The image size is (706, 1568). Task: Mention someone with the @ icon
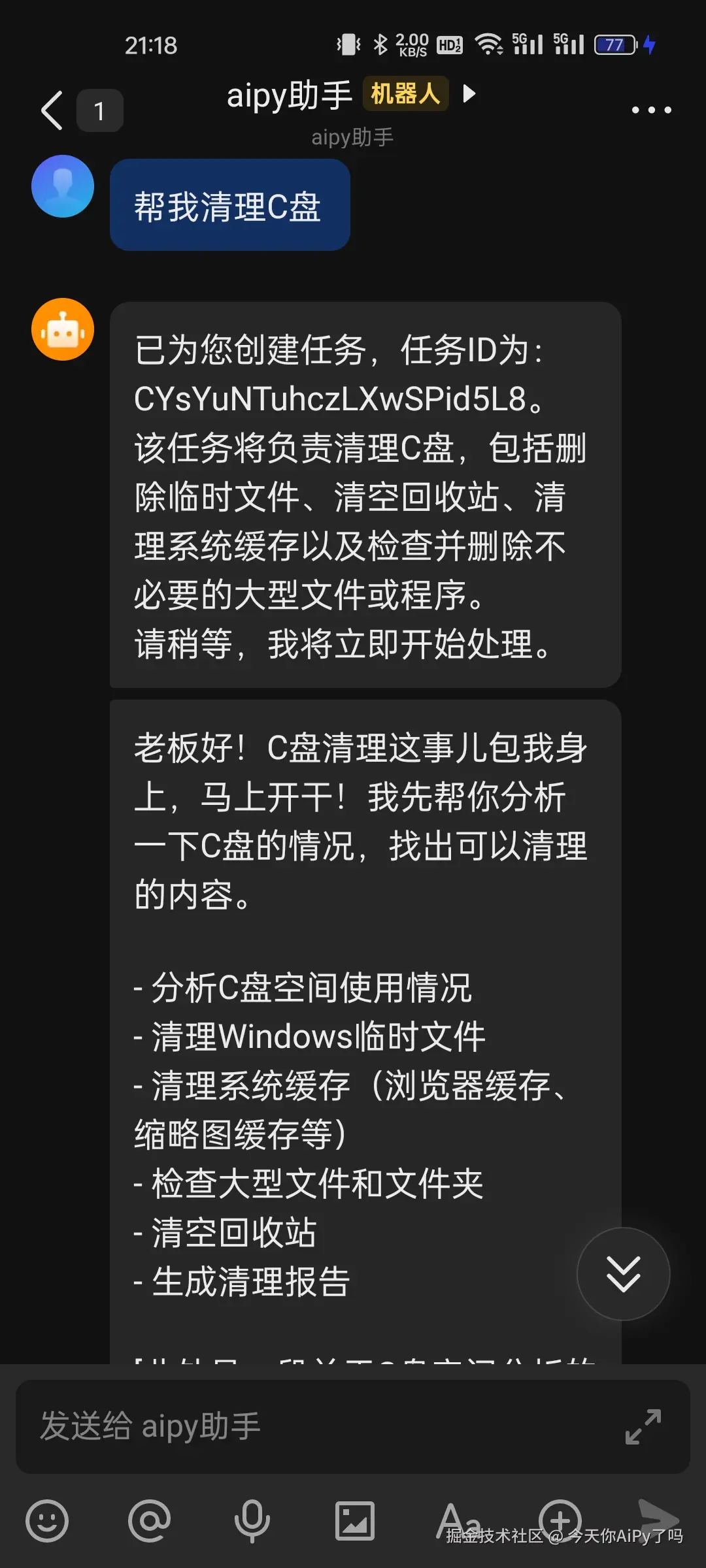pyautogui.click(x=149, y=1521)
